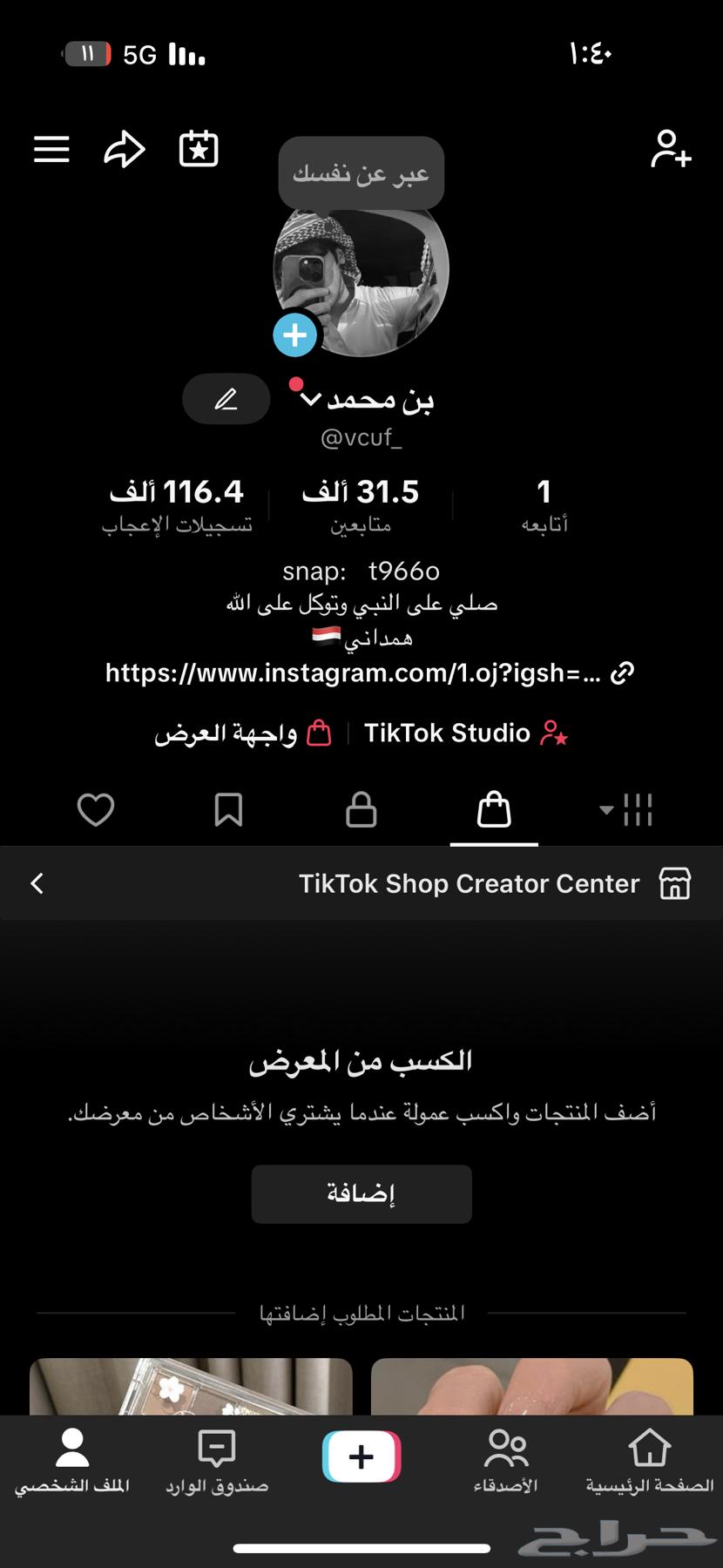
Task: Open the creator calendar star icon
Action: pyautogui.click(x=198, y=149)
